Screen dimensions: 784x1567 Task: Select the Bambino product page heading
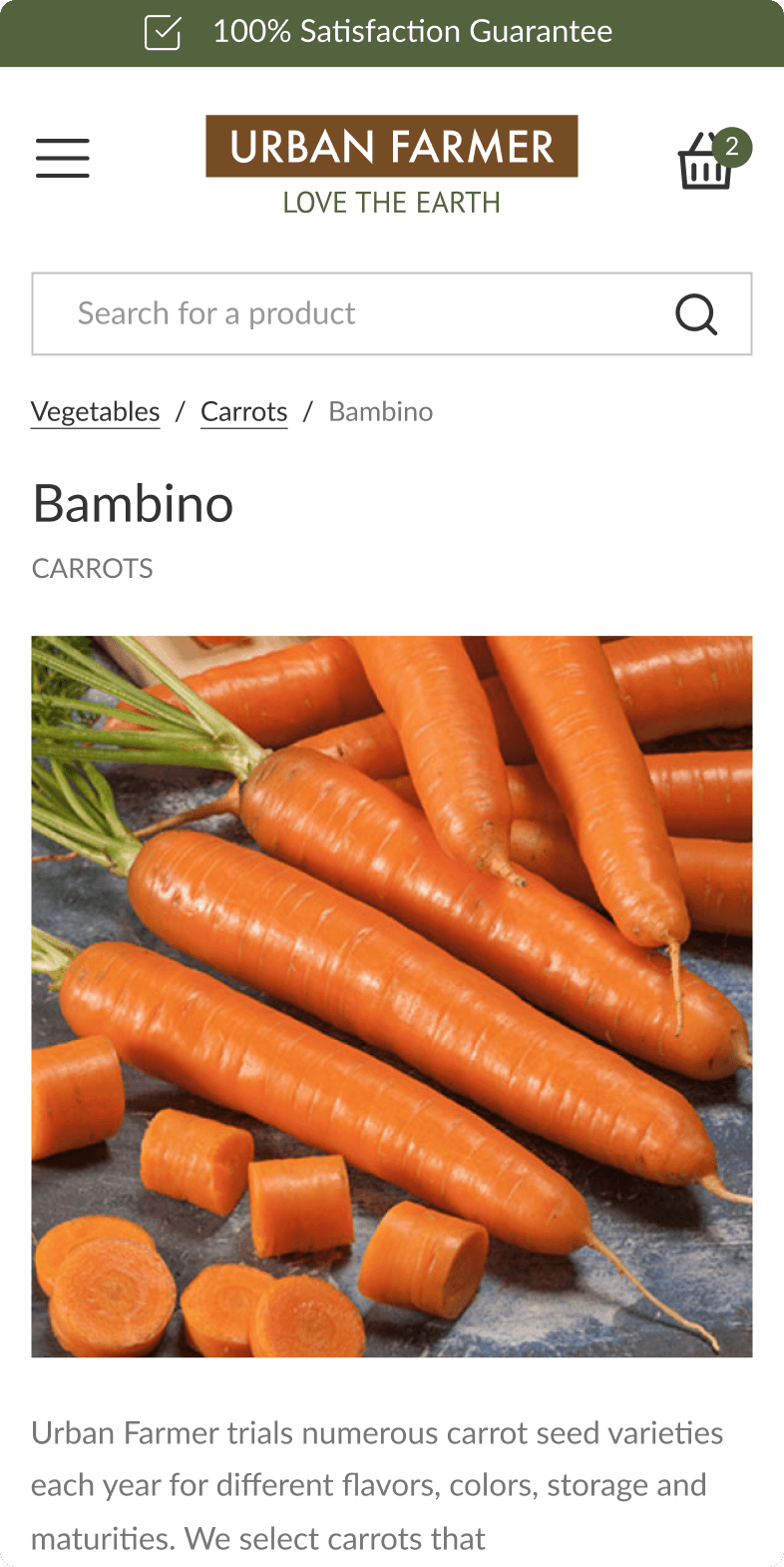133,504
